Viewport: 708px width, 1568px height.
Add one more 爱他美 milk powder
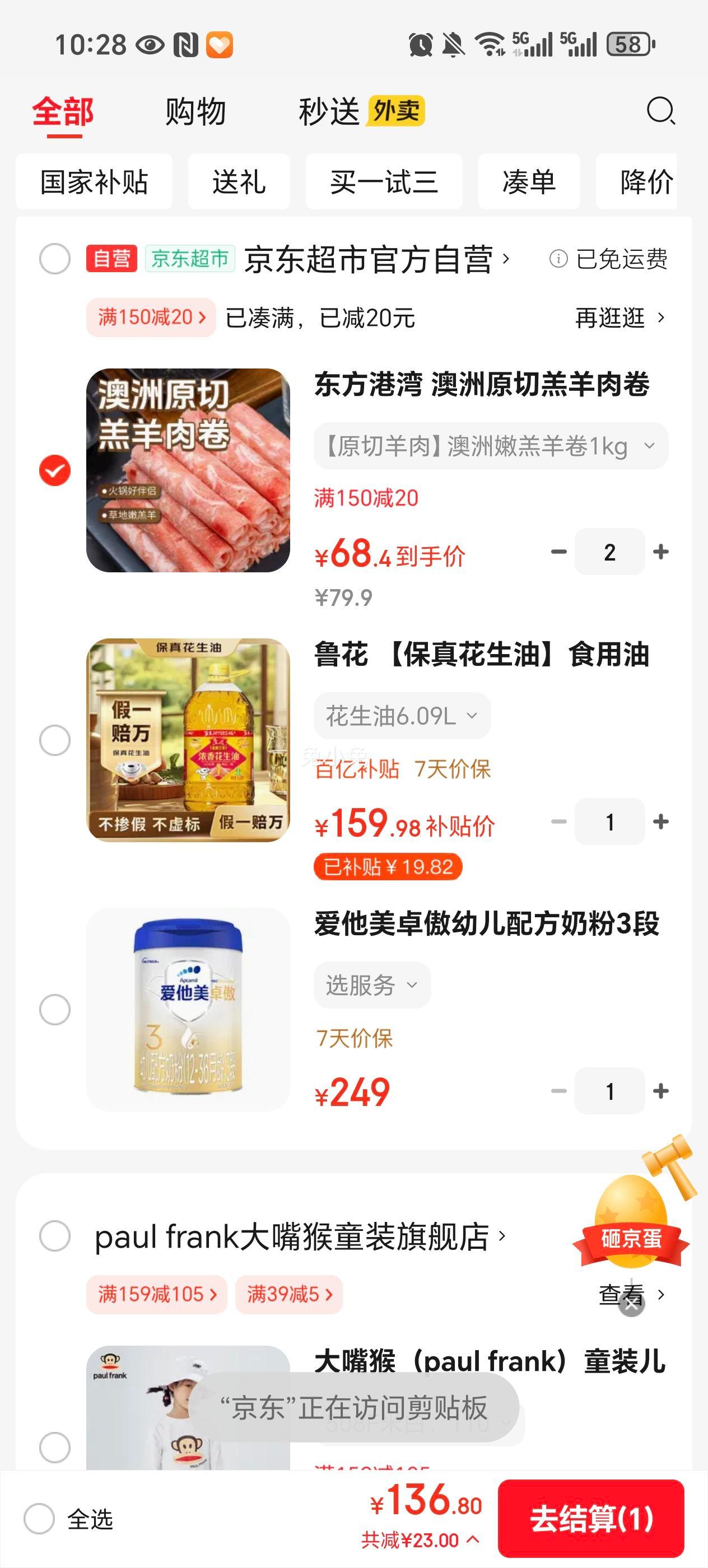pos(660,1091)
